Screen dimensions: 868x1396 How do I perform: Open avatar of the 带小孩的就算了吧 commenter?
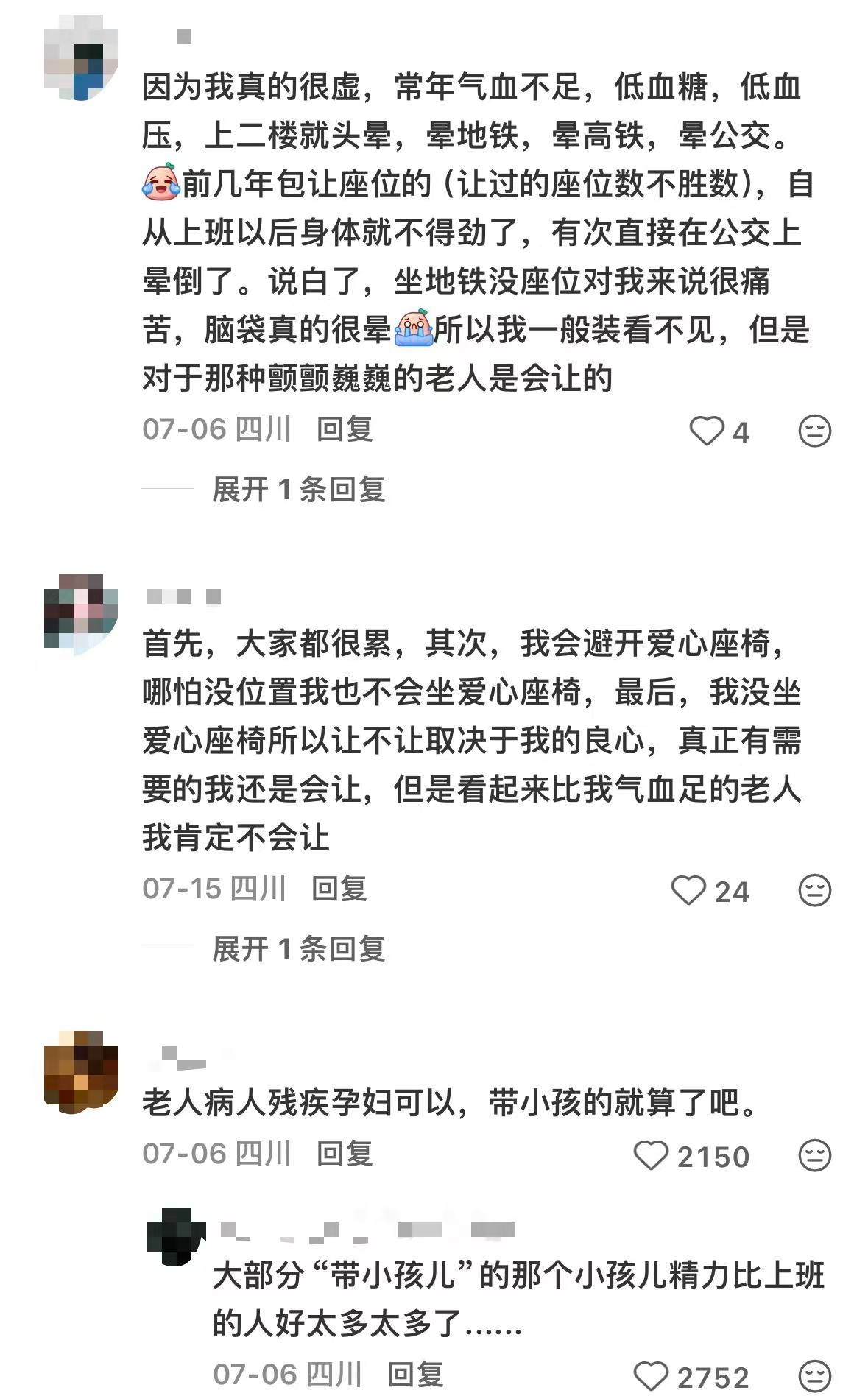[81, 1071]
